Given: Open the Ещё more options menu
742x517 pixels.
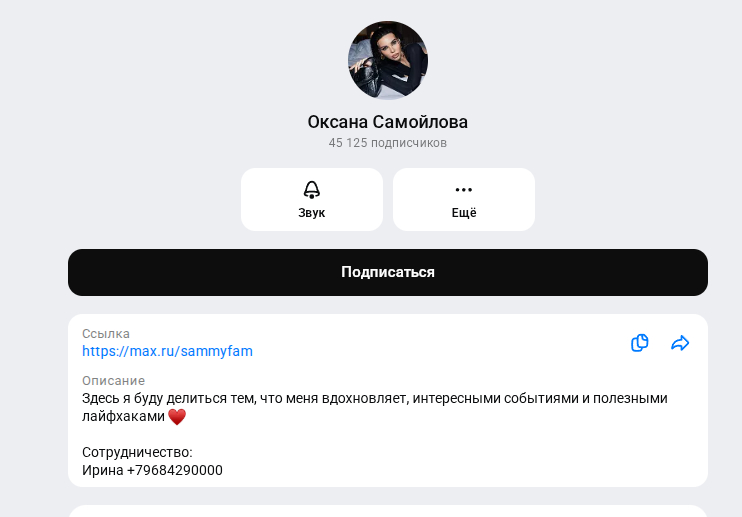Looking at the screenshot, I should pos(463,199).
